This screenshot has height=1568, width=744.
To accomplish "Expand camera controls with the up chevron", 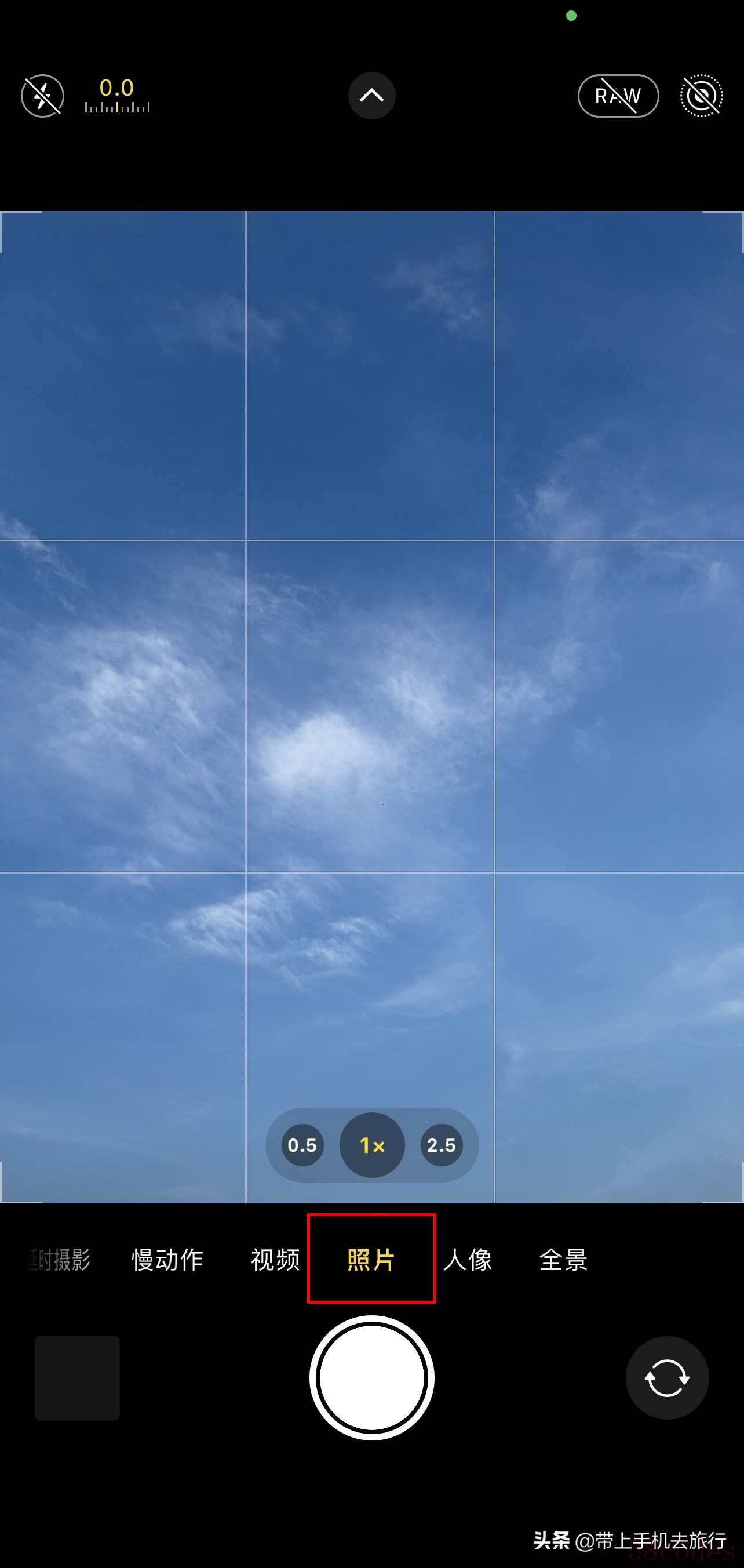I will (x=371, y=96).
